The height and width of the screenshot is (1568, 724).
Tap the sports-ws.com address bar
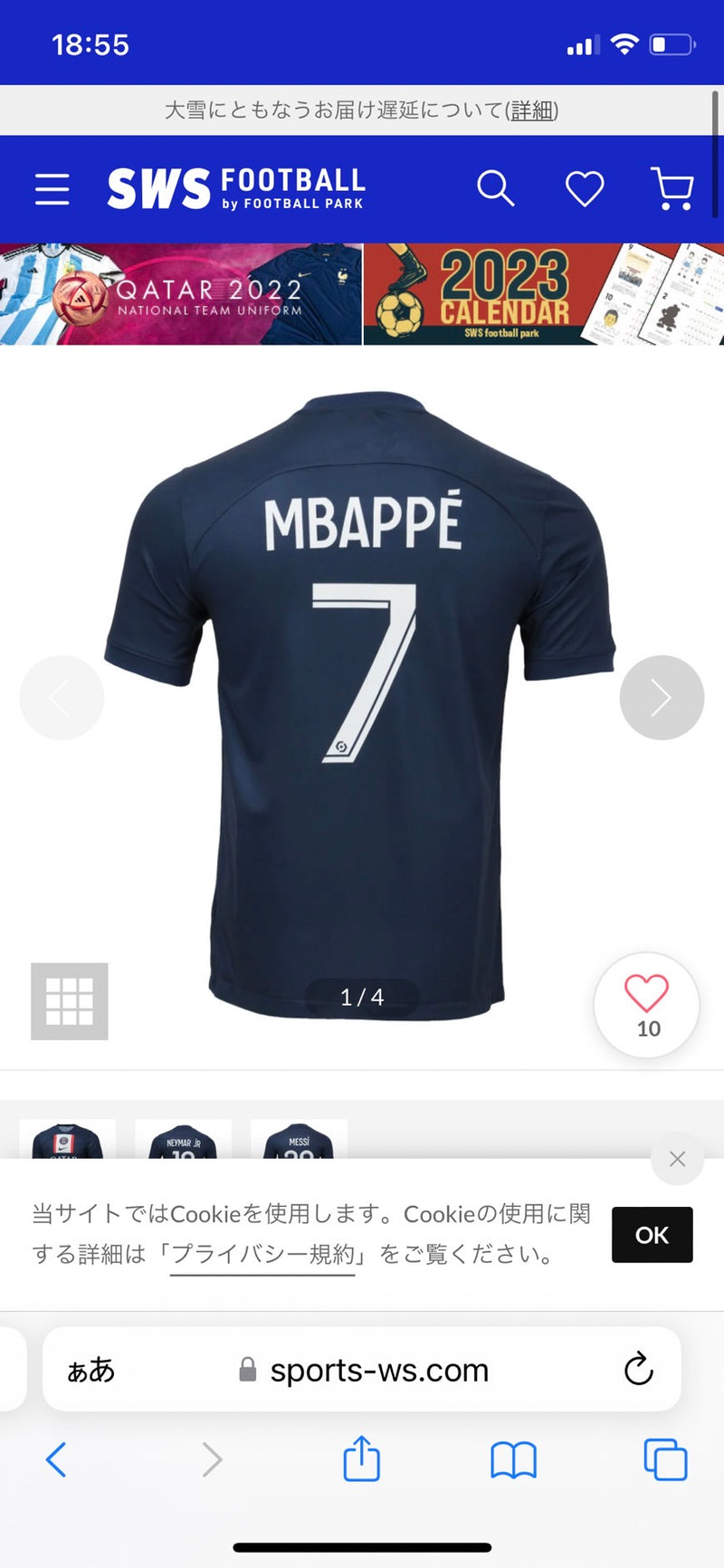[379, 1370]
